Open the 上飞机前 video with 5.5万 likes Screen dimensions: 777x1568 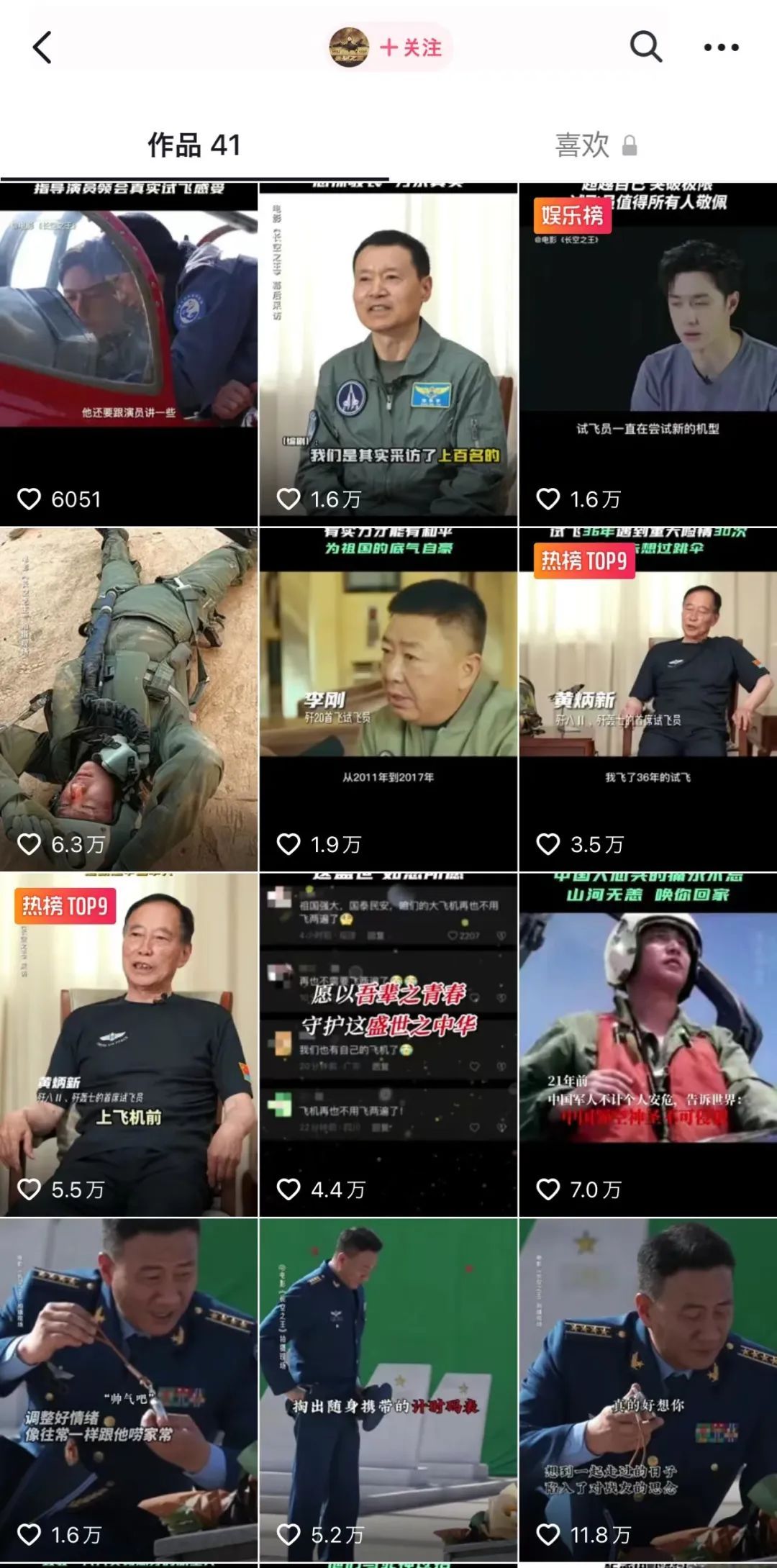coord(129,1045)
